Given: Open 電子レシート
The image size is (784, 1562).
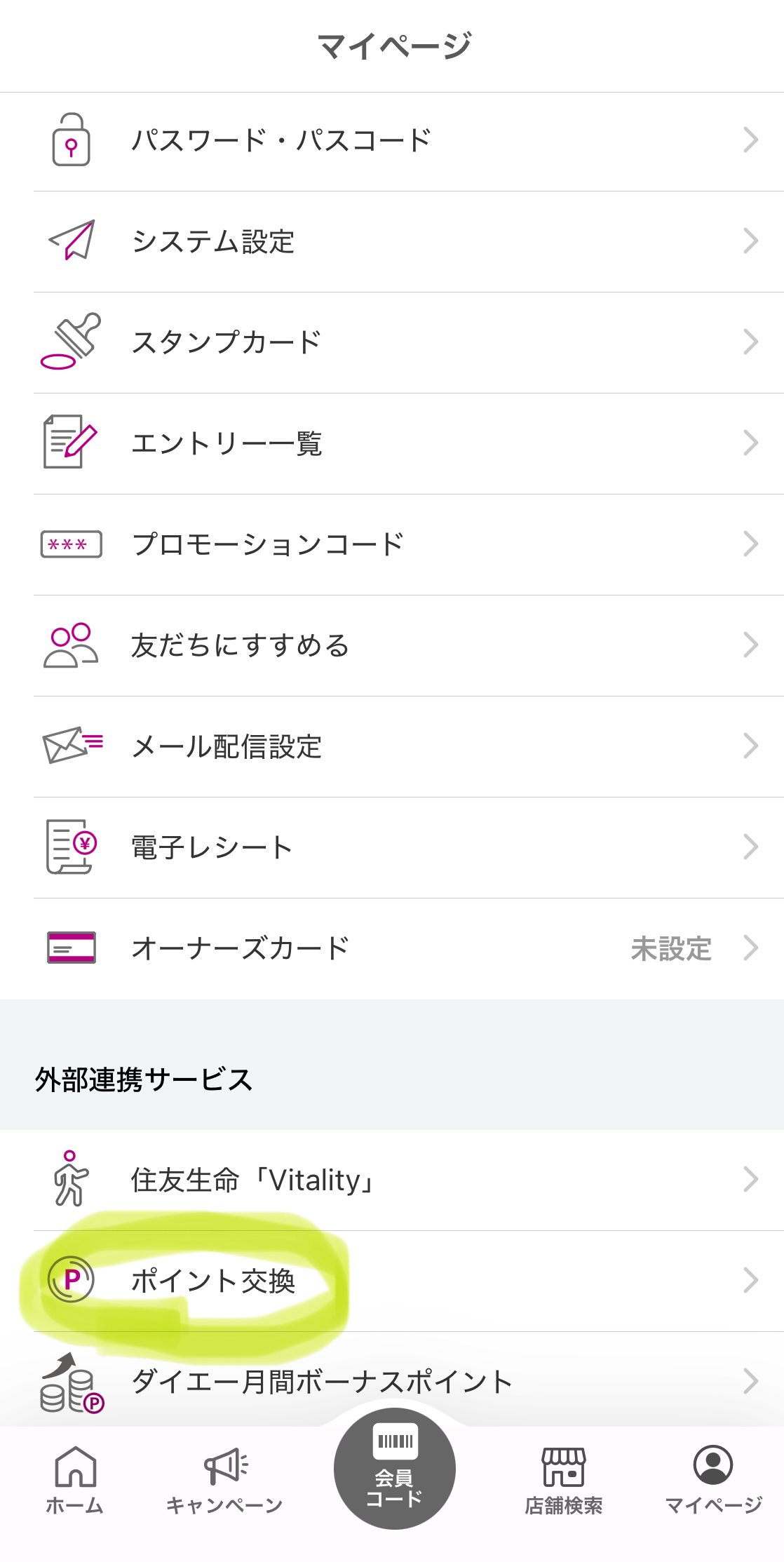Looking at the screenshot, I should (x=392, y=848).
